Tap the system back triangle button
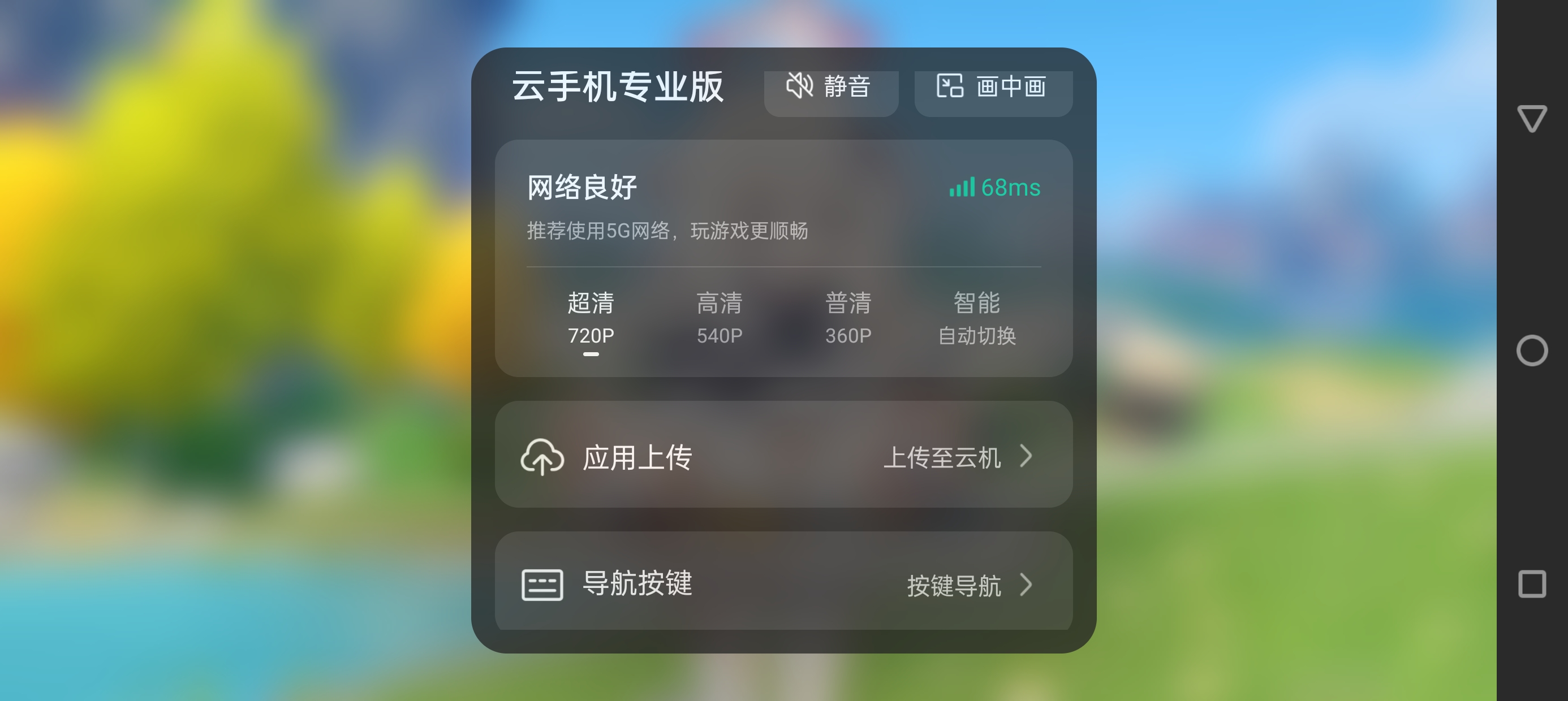 (1531, 118)
